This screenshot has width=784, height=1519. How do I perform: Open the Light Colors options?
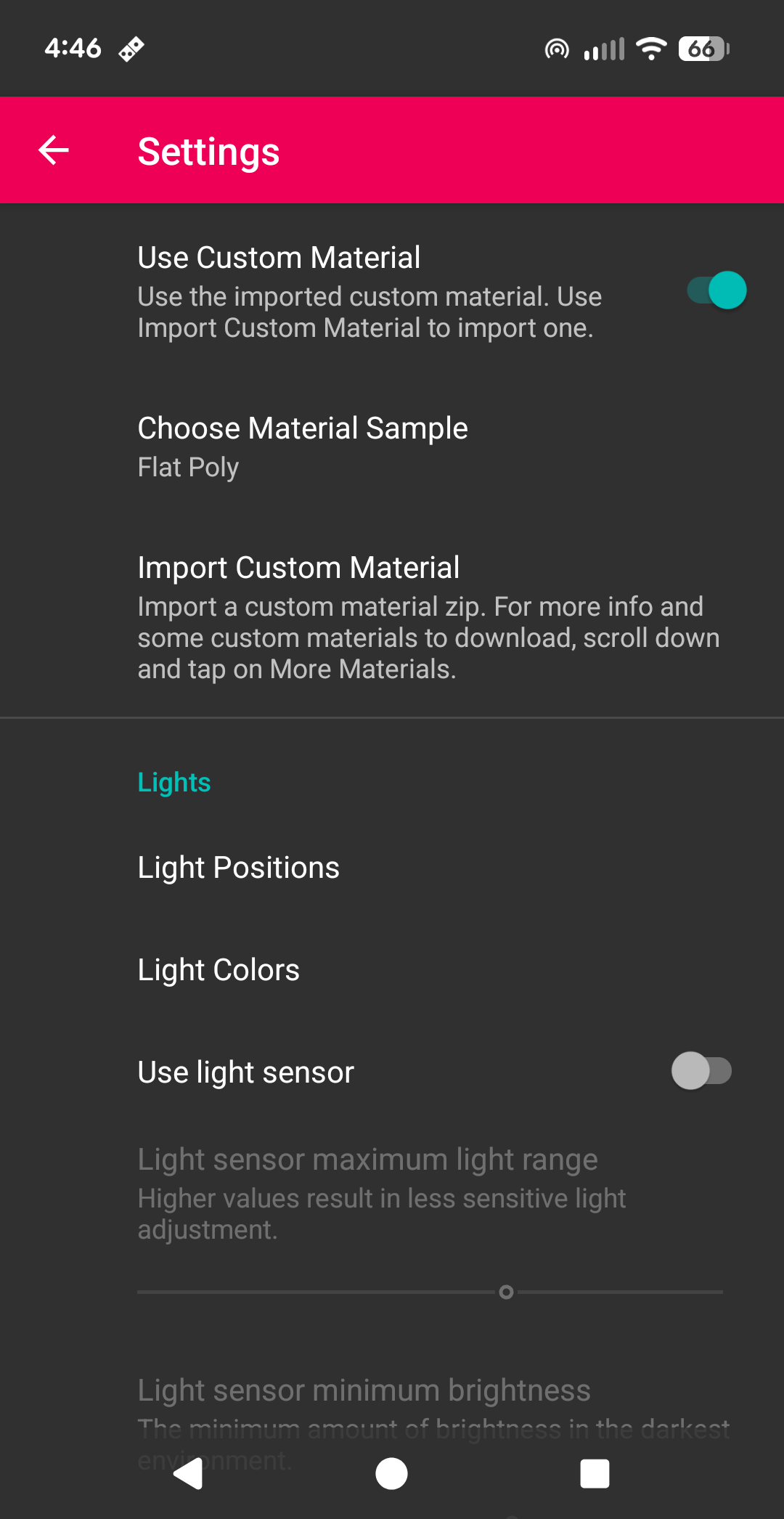pyautogui.click(x=219, y=969)
